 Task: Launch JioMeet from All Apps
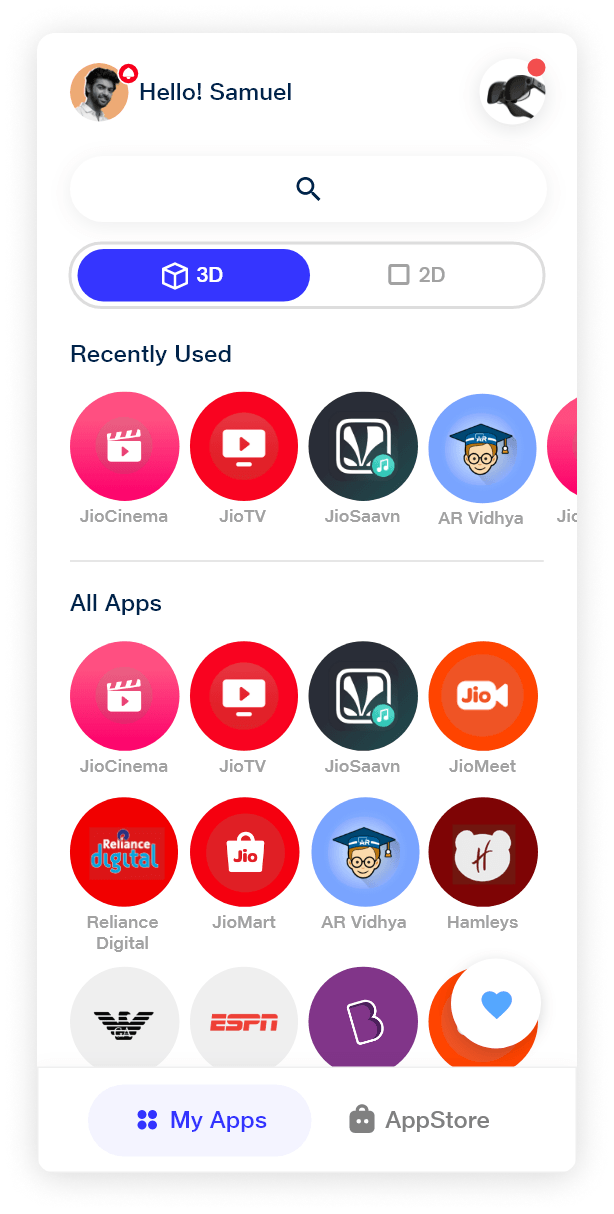pyautogui.click(x=483, y=696)
